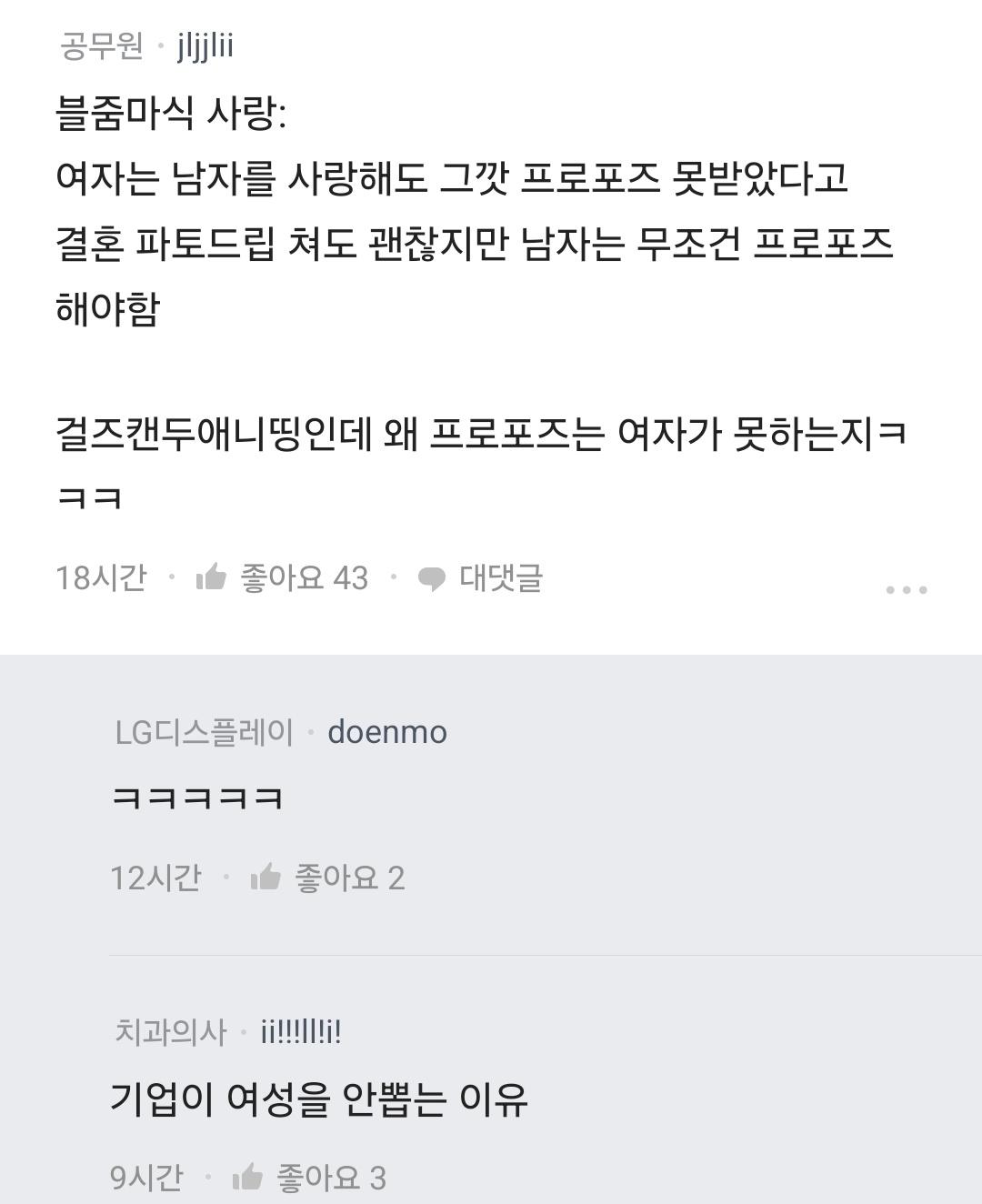The height and width of the screenshot is (1204, 982).
Task: Like doenmo's reply
Action: (266, 878)
